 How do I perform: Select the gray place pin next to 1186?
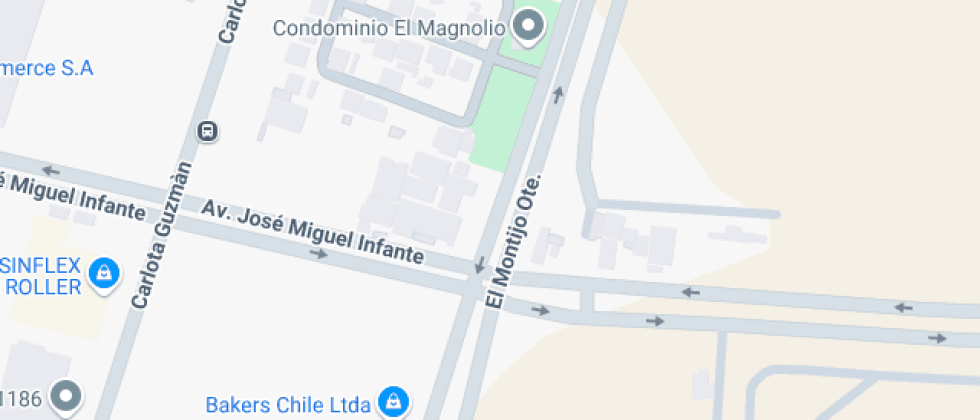68,397
